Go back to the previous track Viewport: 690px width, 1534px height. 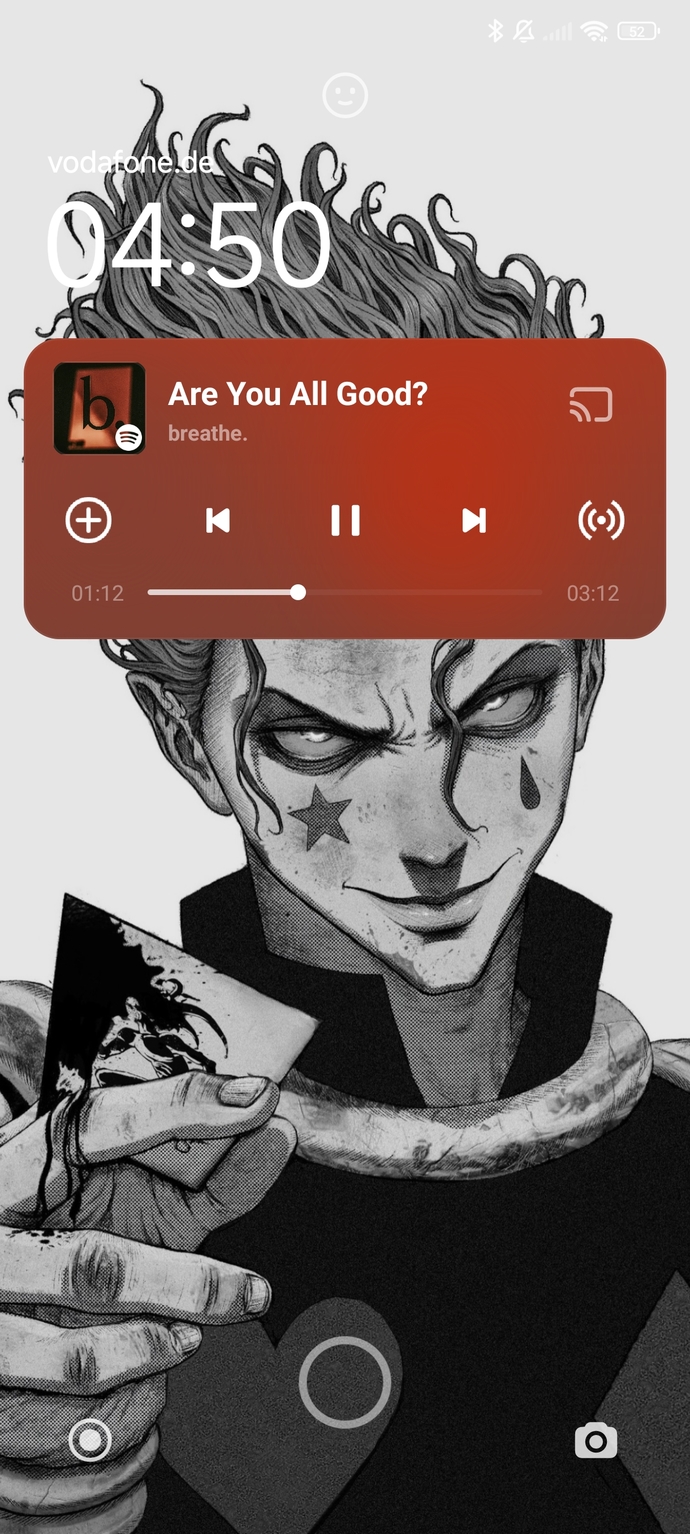[217, 520]
